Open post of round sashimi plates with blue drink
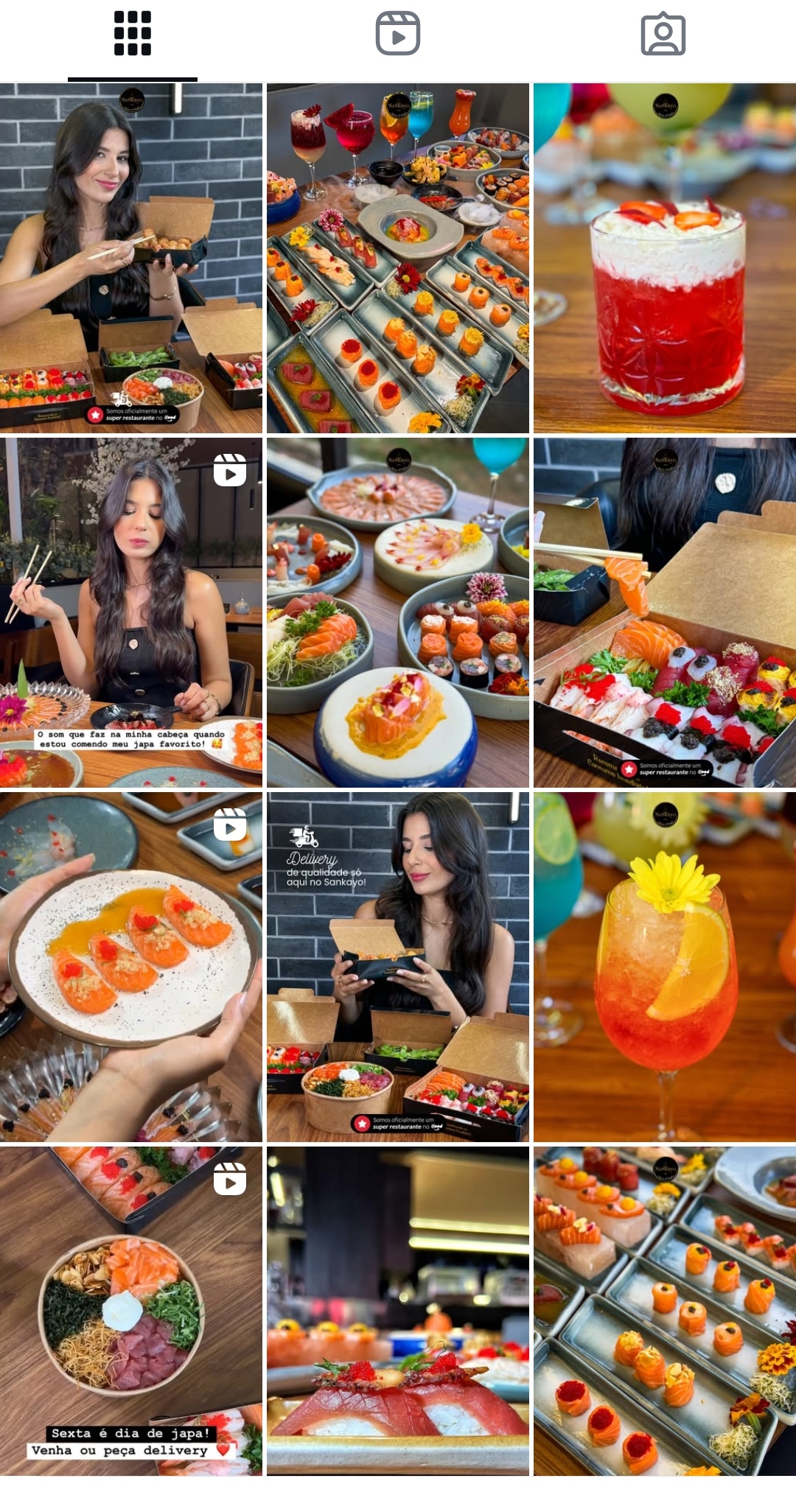Viewport: 796px width, 1512px height. tap(398, 612)
